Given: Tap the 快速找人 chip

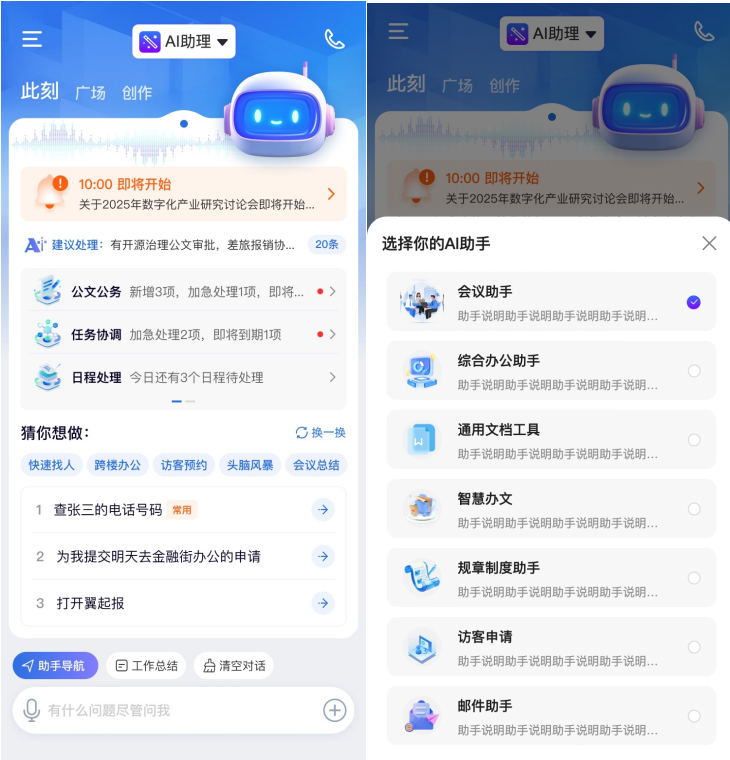Looking at the screenshot, I should coord(51,464).
